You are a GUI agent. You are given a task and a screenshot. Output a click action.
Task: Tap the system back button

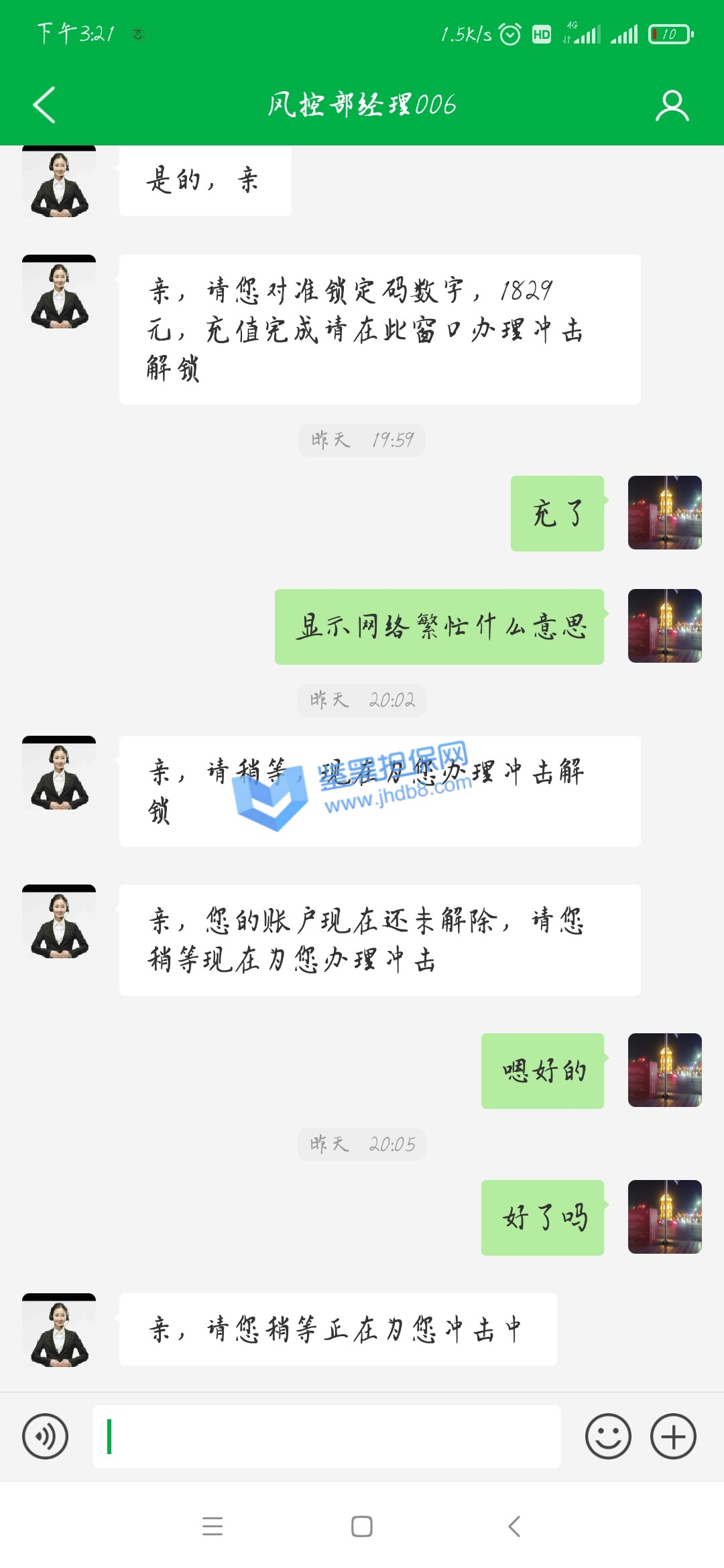coord(514,1526)
